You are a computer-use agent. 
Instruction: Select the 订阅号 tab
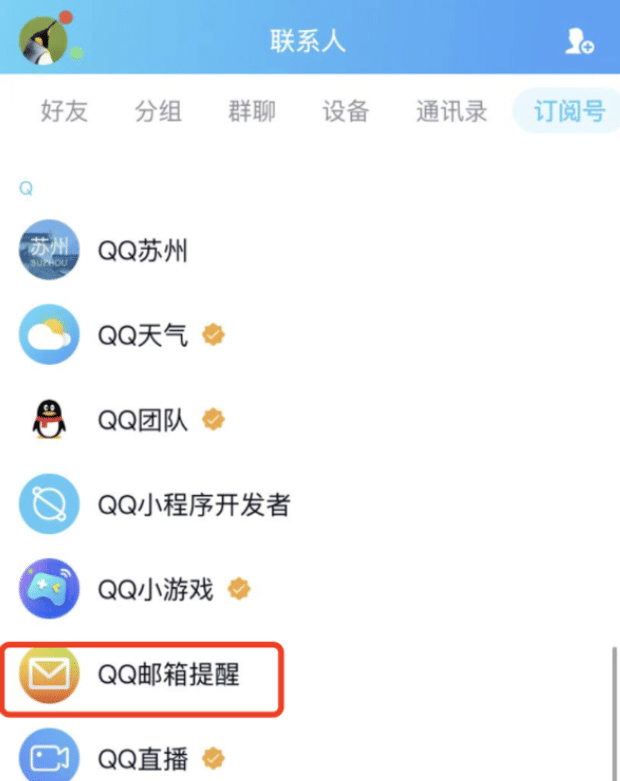(x=569, y=111)
